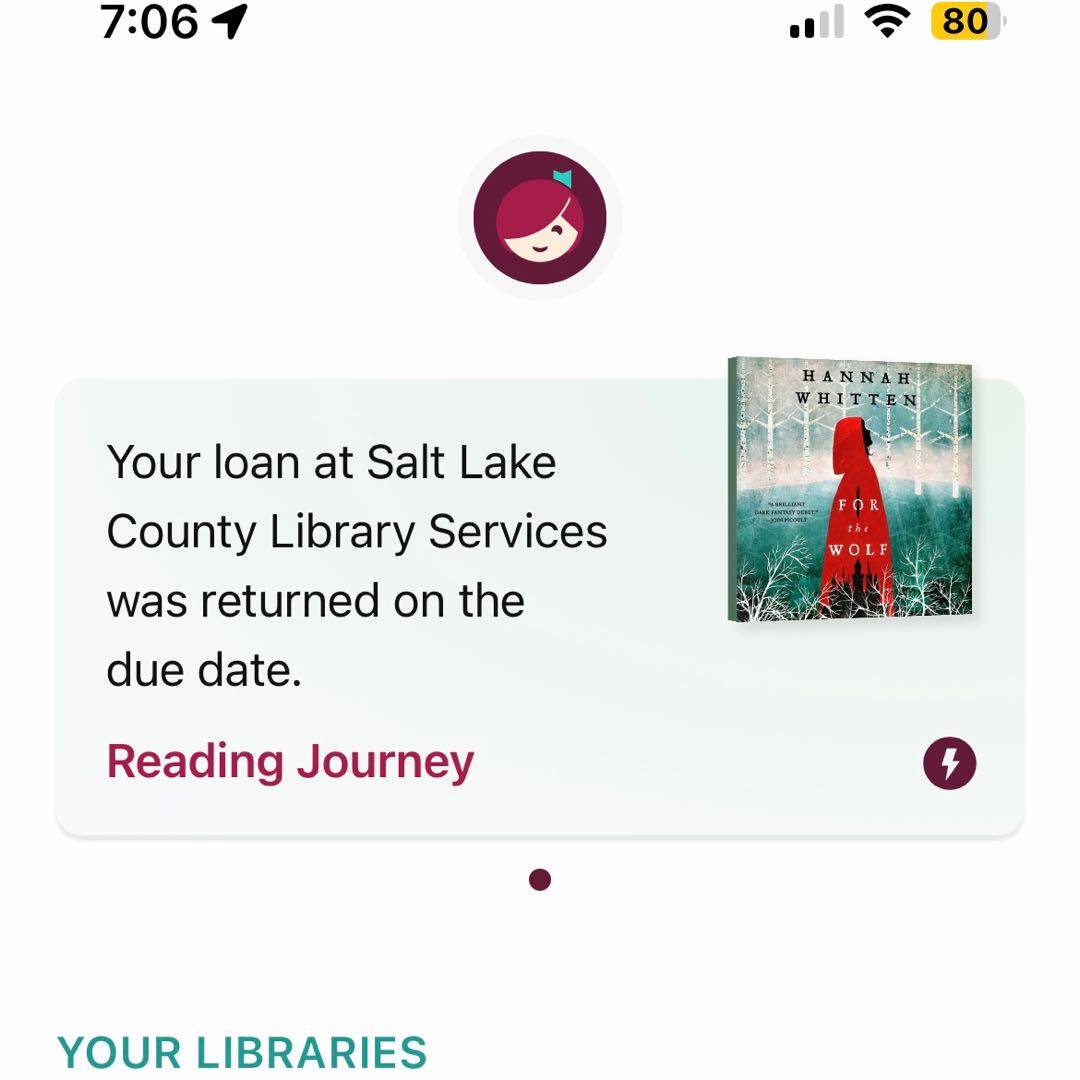Tap the page indicator dot

tap(540, 880)
